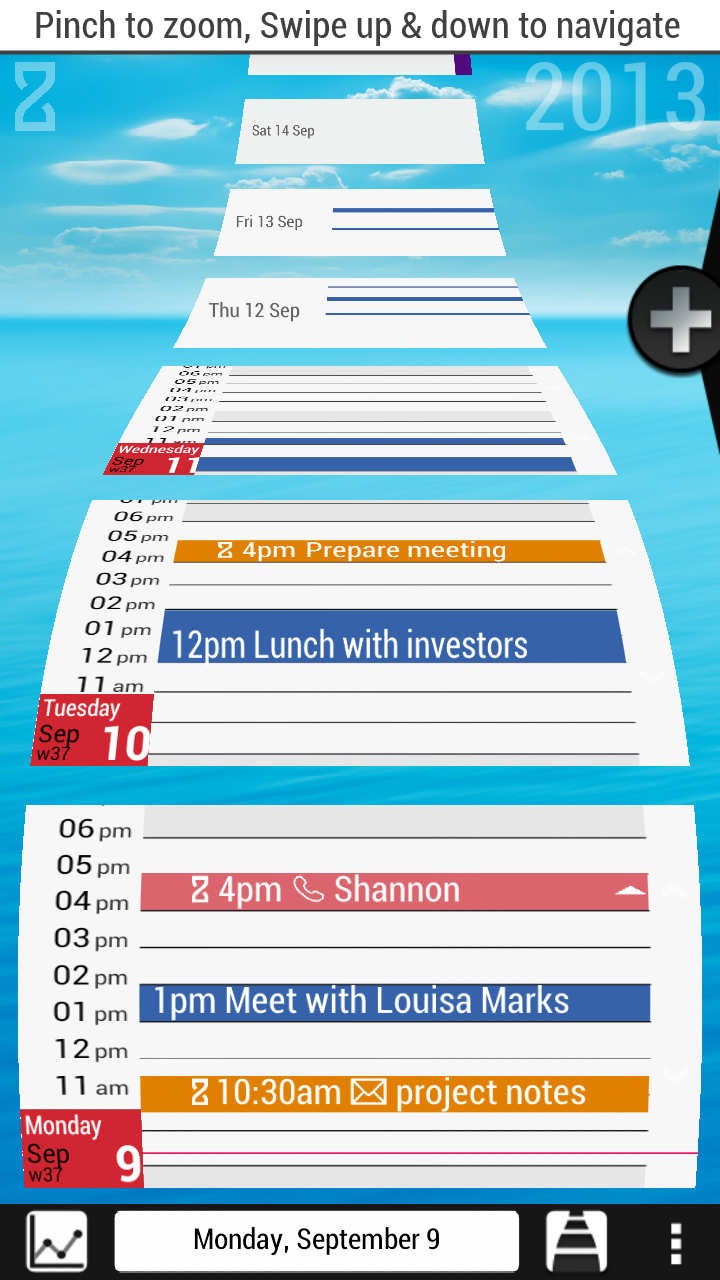Screen dimensions: 720x1280
Task: Open the 4pm Shannon call event
Action: pyautogui.click(x=394, y=890)
